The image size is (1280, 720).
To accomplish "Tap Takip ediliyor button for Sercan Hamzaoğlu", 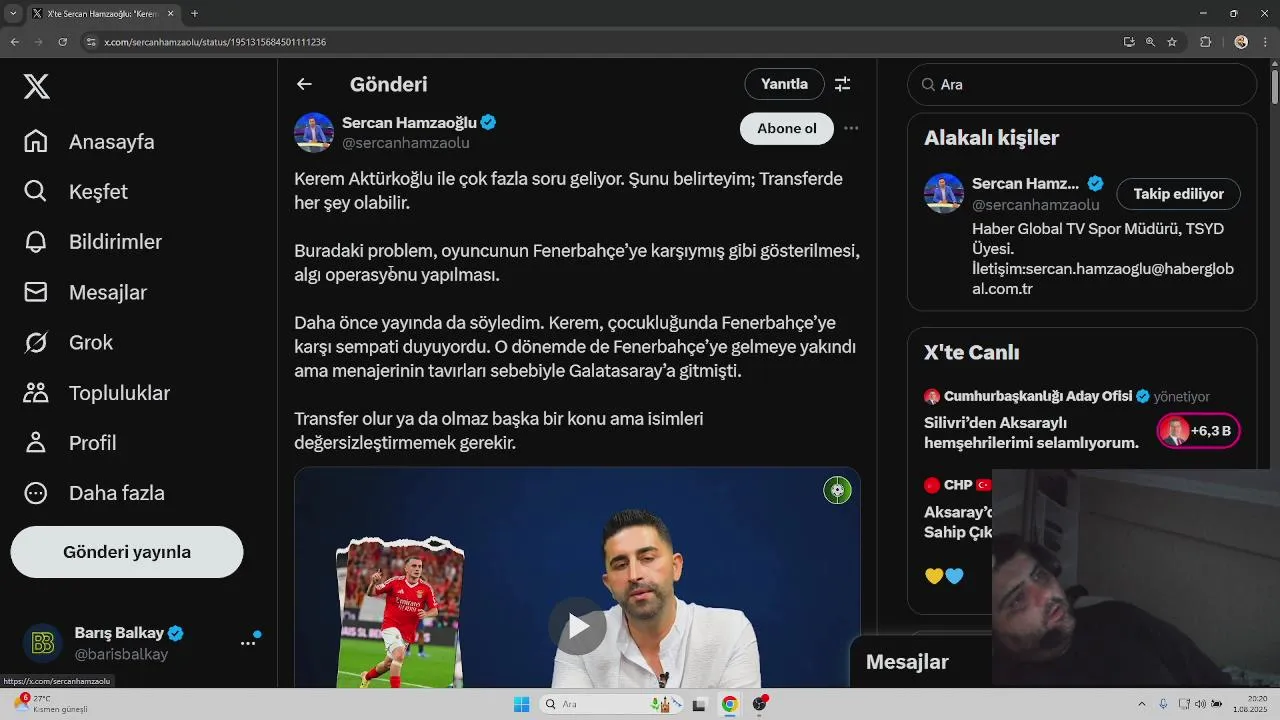I will [1178, 194].
